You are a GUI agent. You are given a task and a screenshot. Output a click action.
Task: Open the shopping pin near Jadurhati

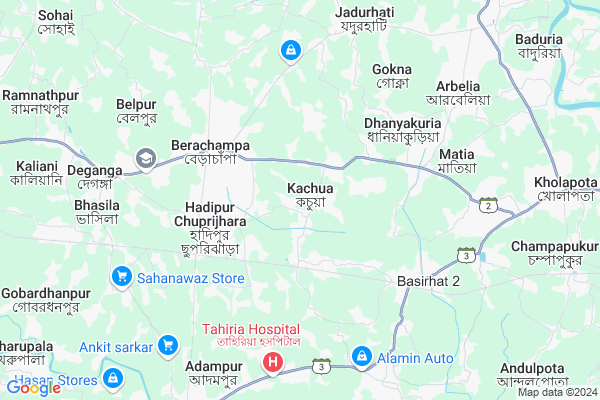coord(290,48)
